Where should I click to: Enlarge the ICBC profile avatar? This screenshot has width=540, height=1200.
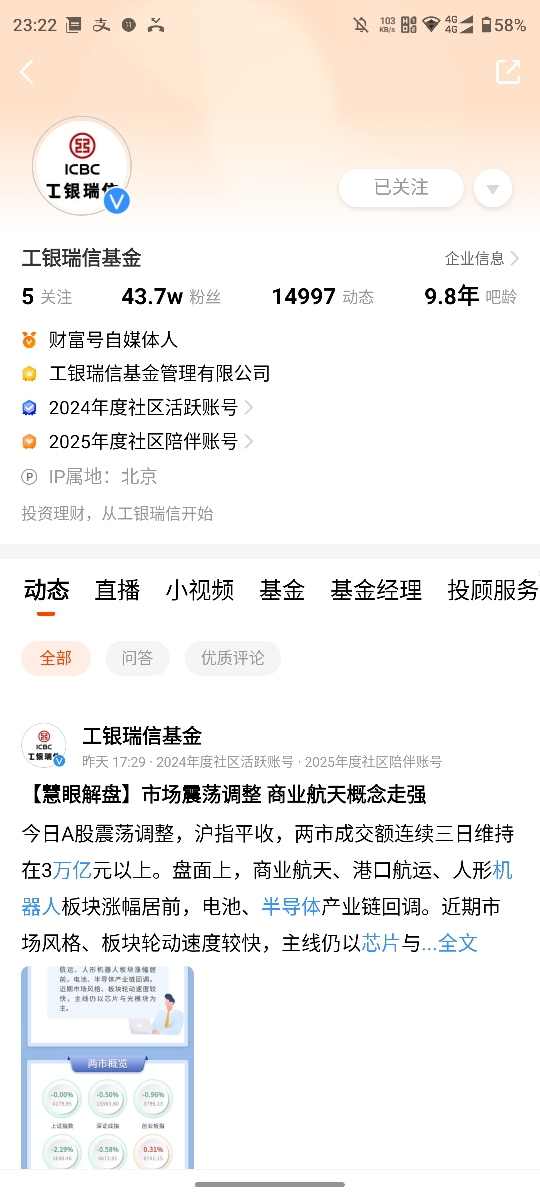[82, 166]
